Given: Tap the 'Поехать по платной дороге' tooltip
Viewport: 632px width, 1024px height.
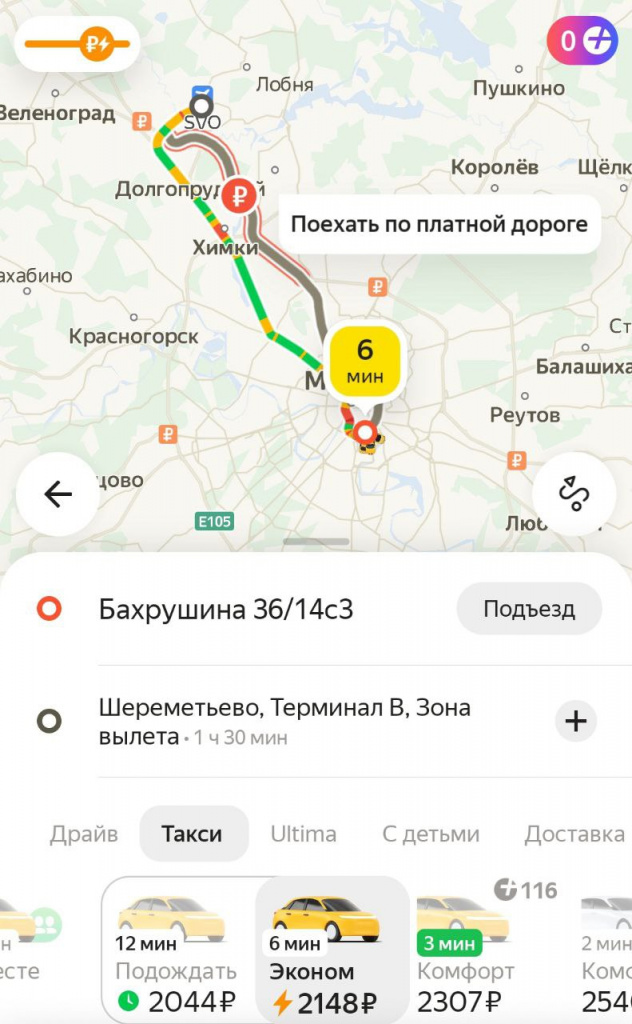Looking at the screenshot, I should (439, 223).
